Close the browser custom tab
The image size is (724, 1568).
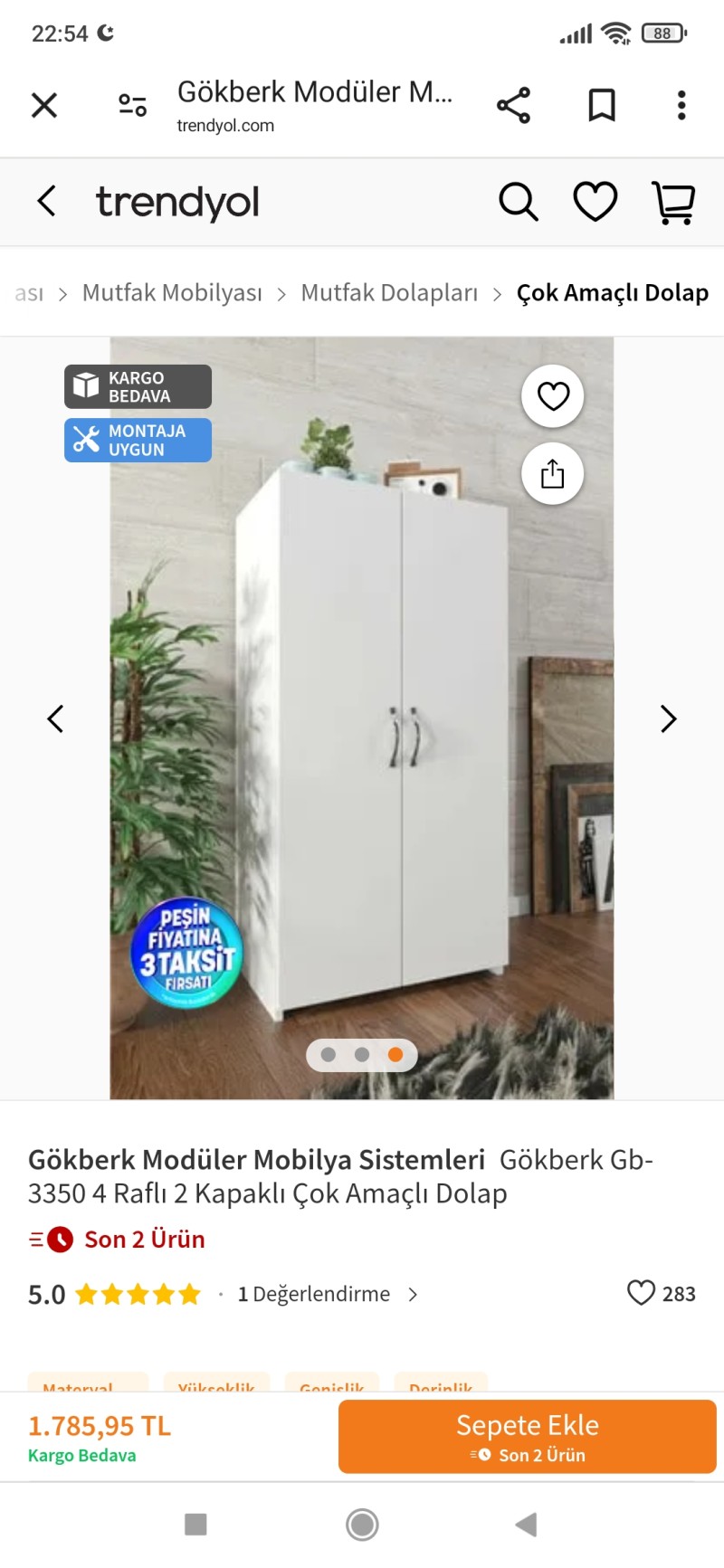click(44, 105)
